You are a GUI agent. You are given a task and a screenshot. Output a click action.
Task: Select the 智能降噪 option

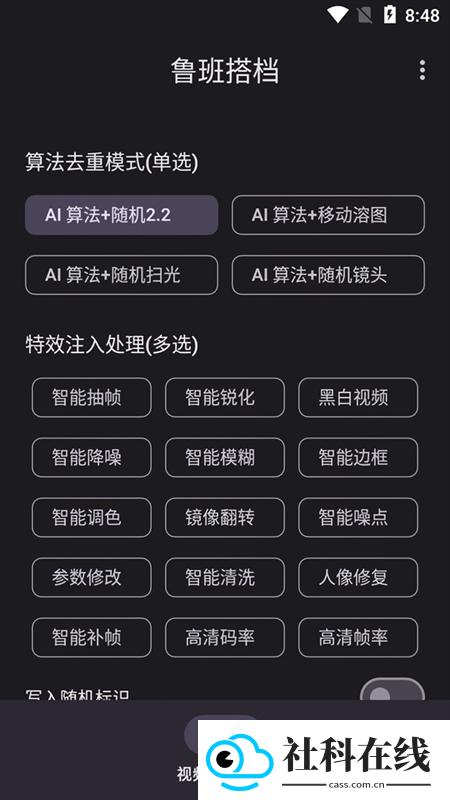coord(92,458)
